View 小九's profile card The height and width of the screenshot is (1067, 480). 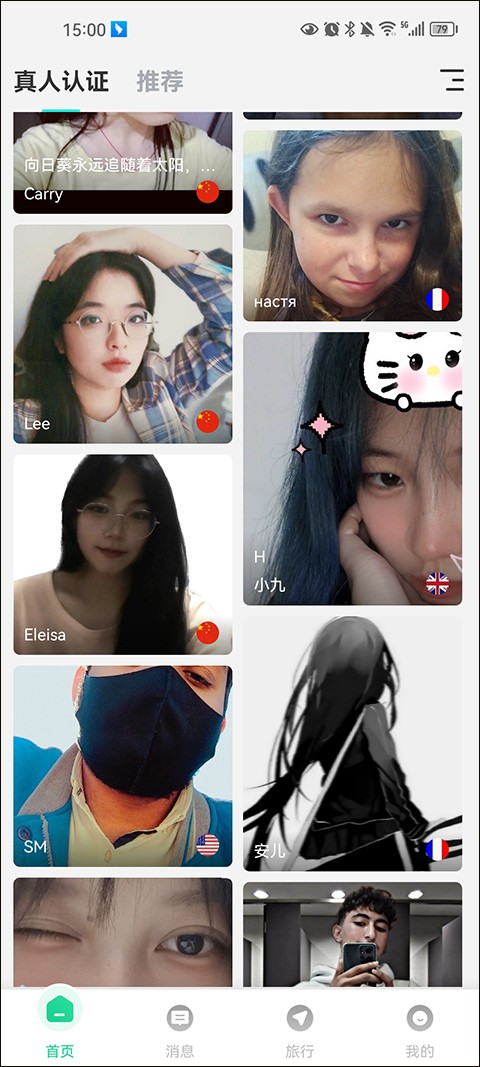(x=353, y=469)
